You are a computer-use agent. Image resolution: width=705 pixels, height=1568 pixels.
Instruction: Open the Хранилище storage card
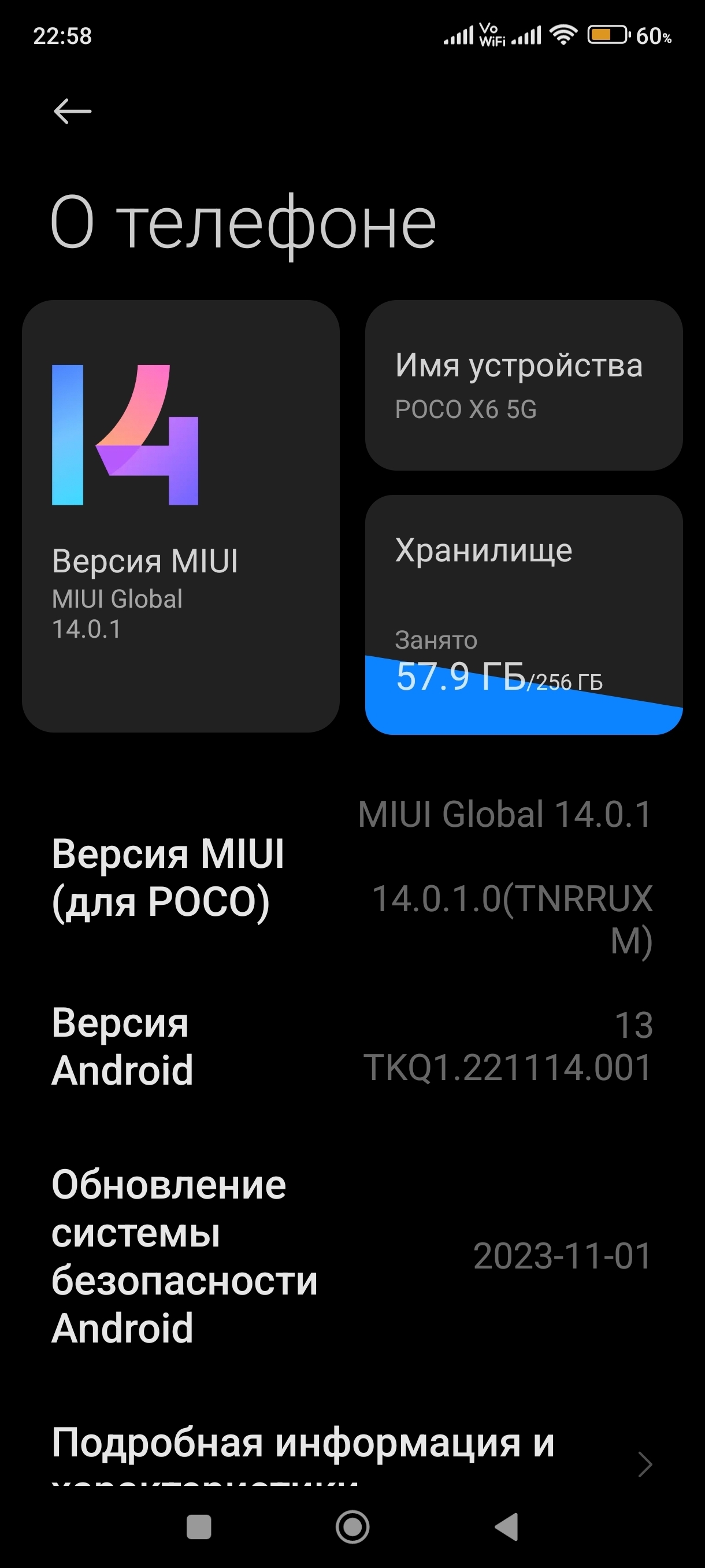pyautogui.click(x=523, y=615)
